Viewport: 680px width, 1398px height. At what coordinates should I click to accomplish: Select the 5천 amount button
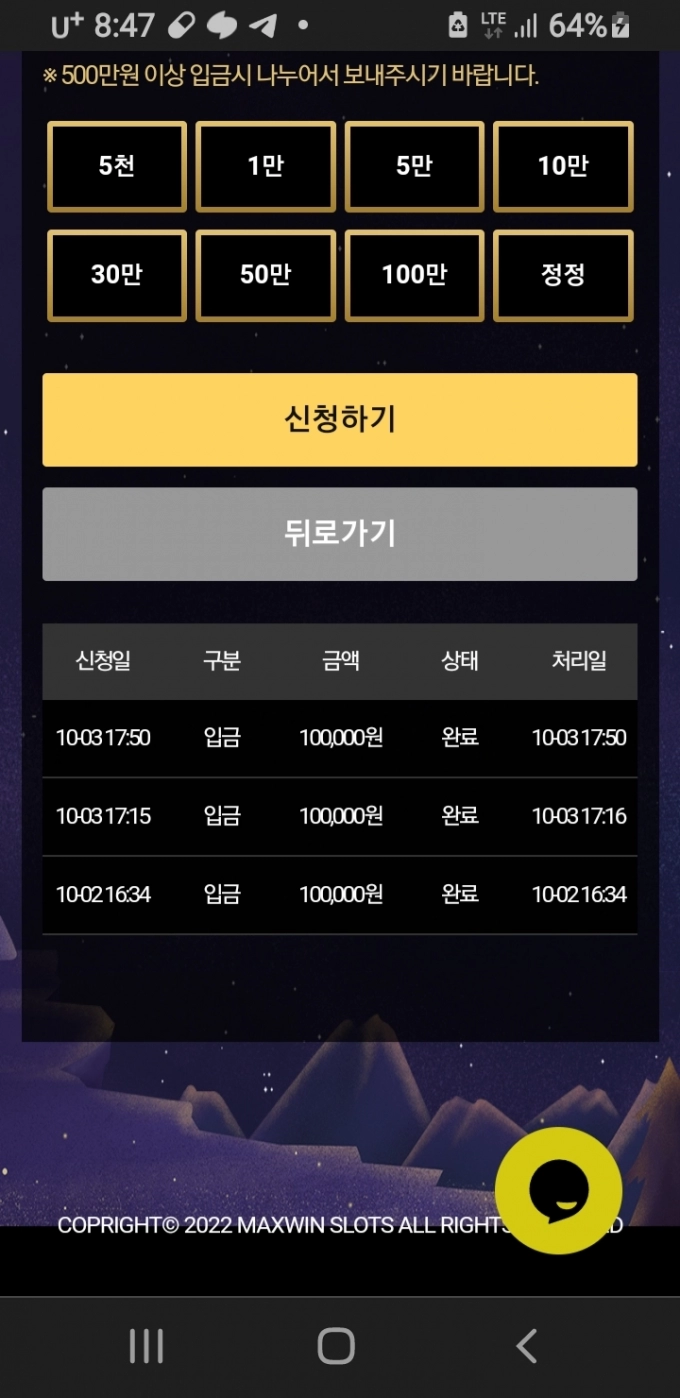pos(117,167)
